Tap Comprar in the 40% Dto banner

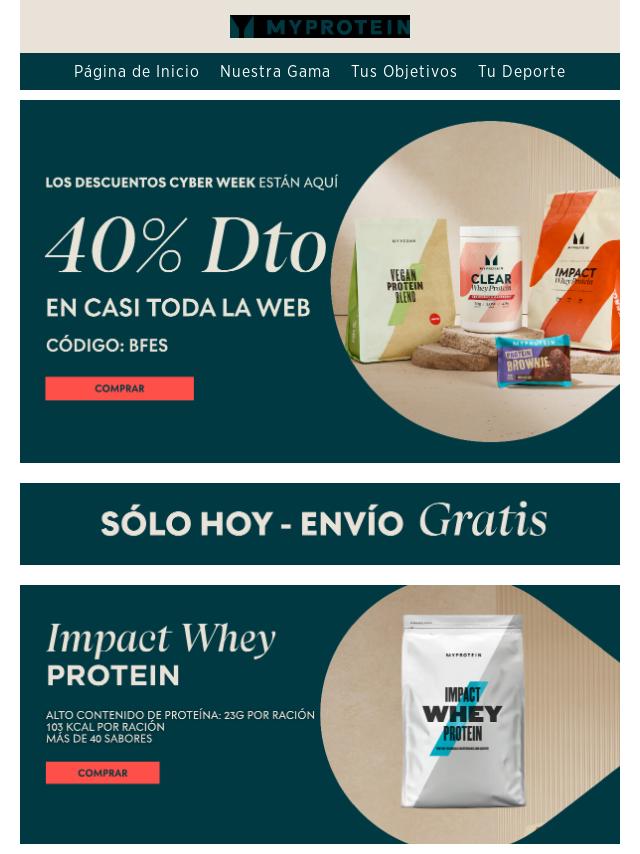click(119, 388)
